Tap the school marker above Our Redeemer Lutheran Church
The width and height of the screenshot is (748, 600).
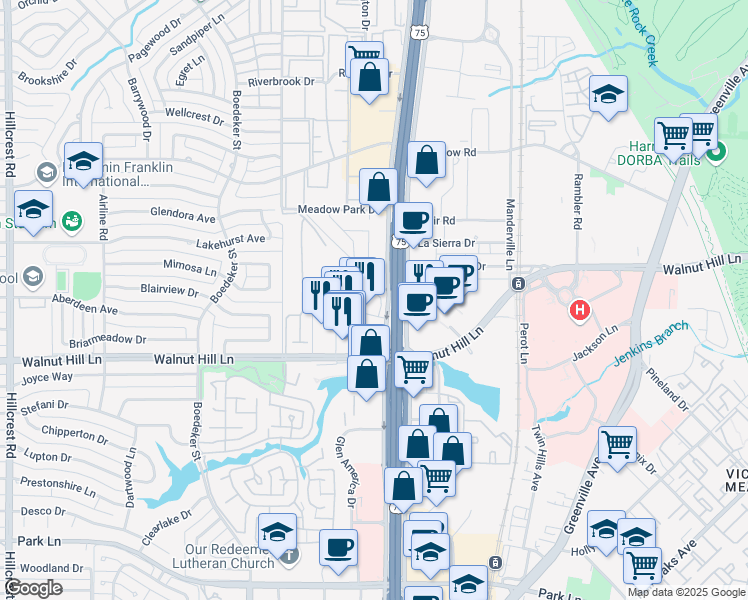coord(277,532)
